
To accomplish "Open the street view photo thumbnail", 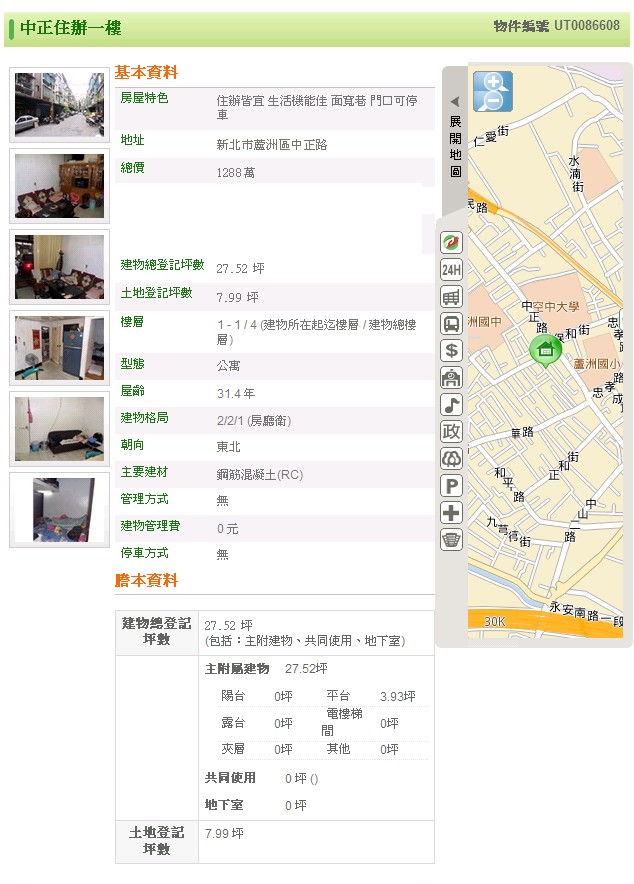I will pyautogui.click(x=58, y=105).
